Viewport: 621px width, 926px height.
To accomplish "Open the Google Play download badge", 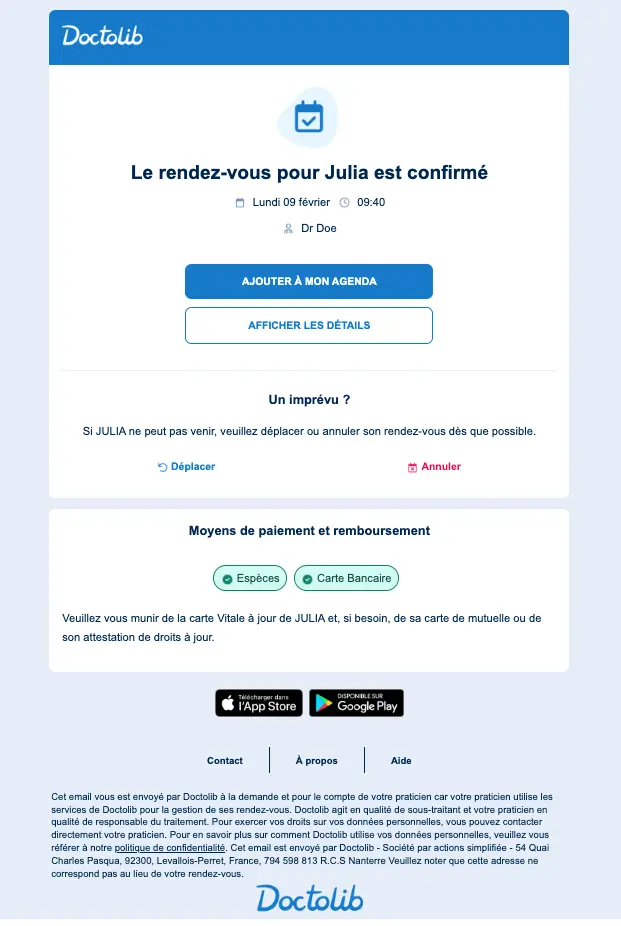I will [x=356, y=703].
